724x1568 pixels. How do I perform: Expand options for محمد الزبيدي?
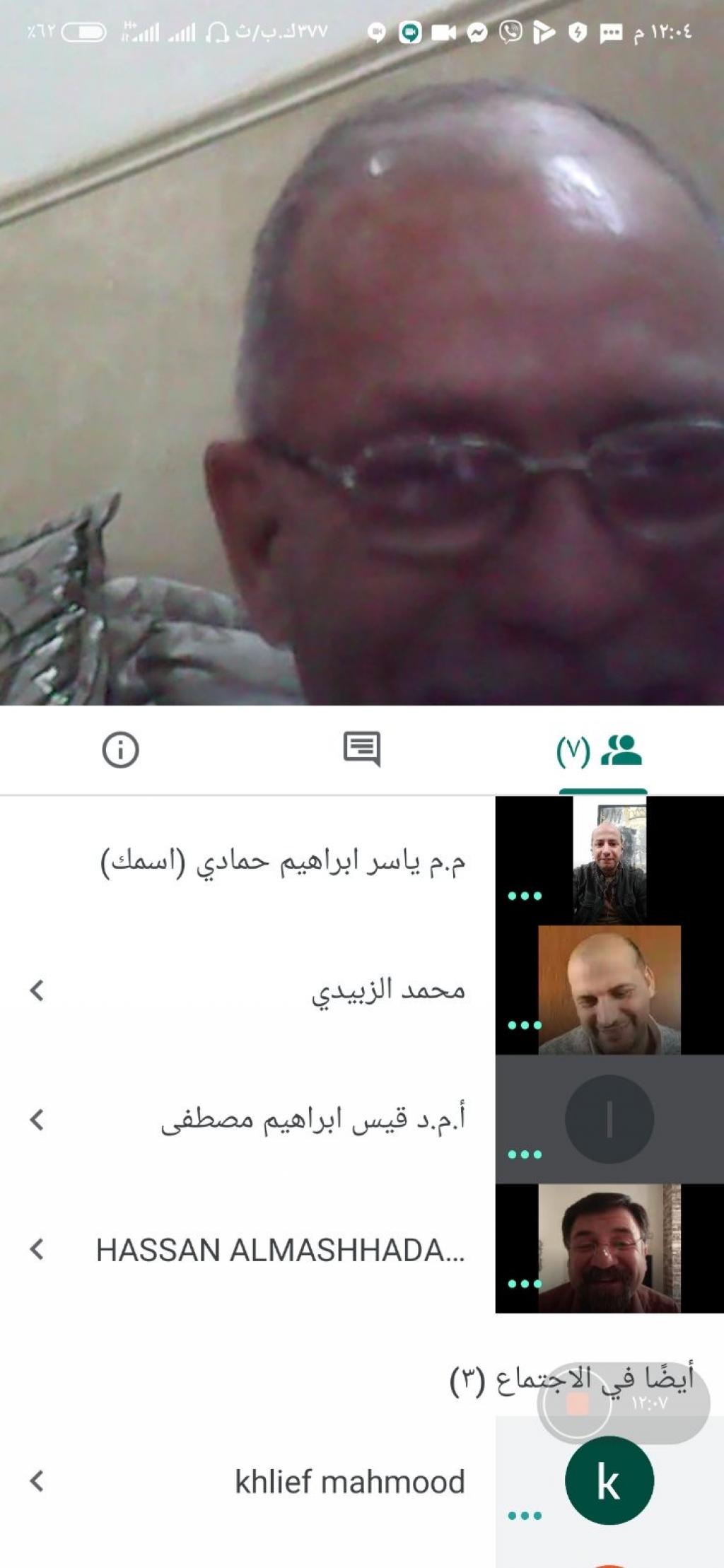point(37,990)
